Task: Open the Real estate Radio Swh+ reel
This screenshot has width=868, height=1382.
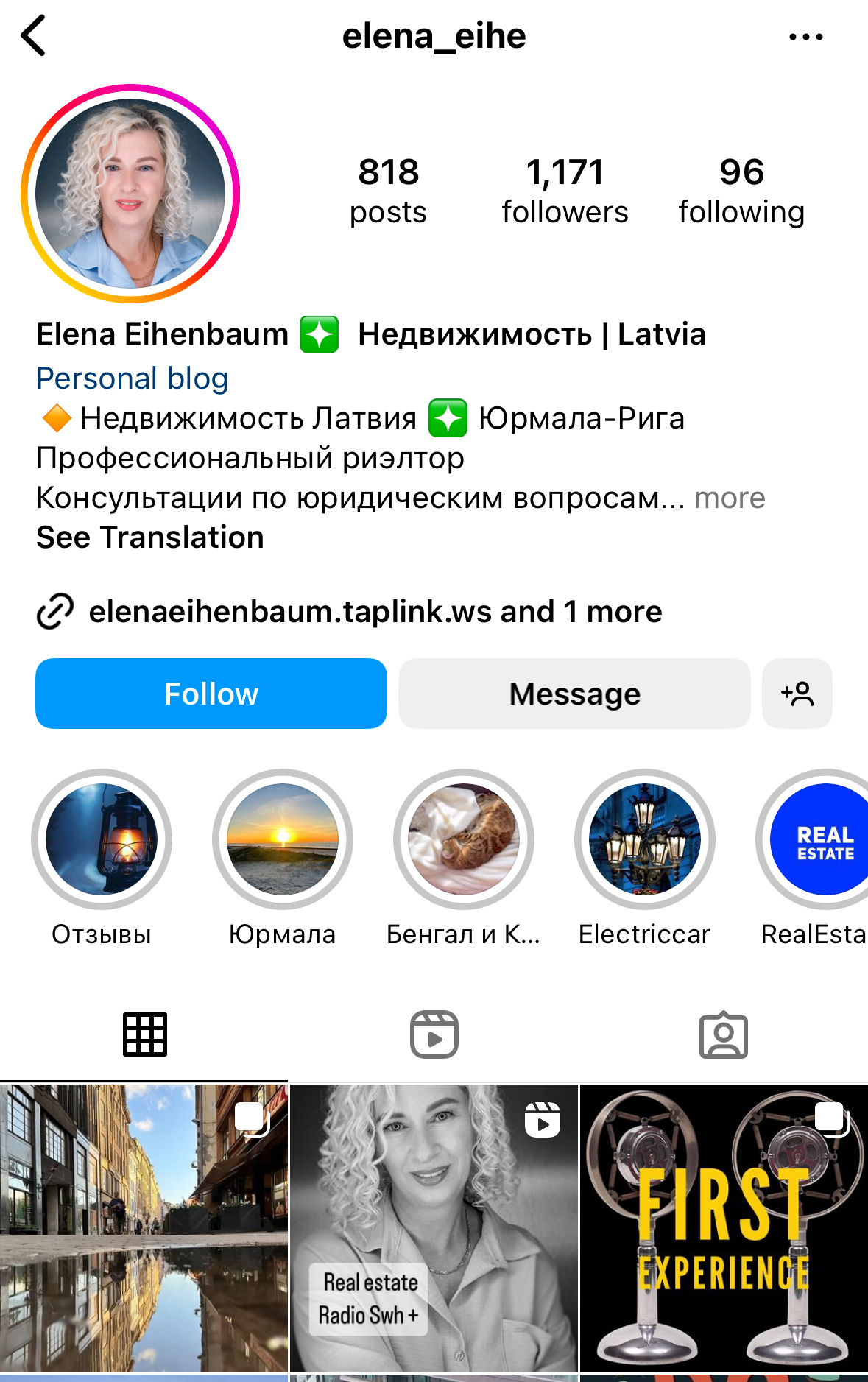Action: tap(434, 1227)
